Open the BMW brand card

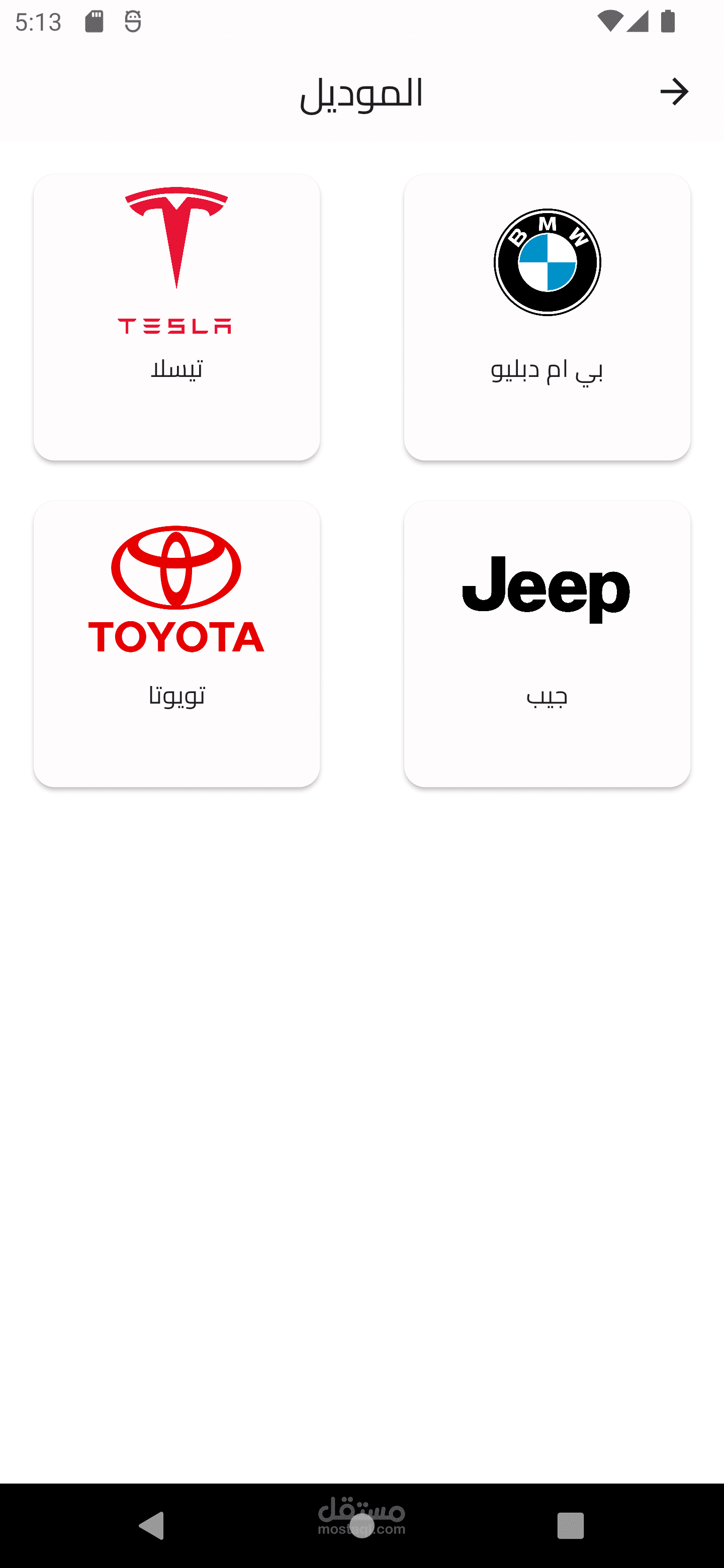pyautogui.click(x=547, y=317)
